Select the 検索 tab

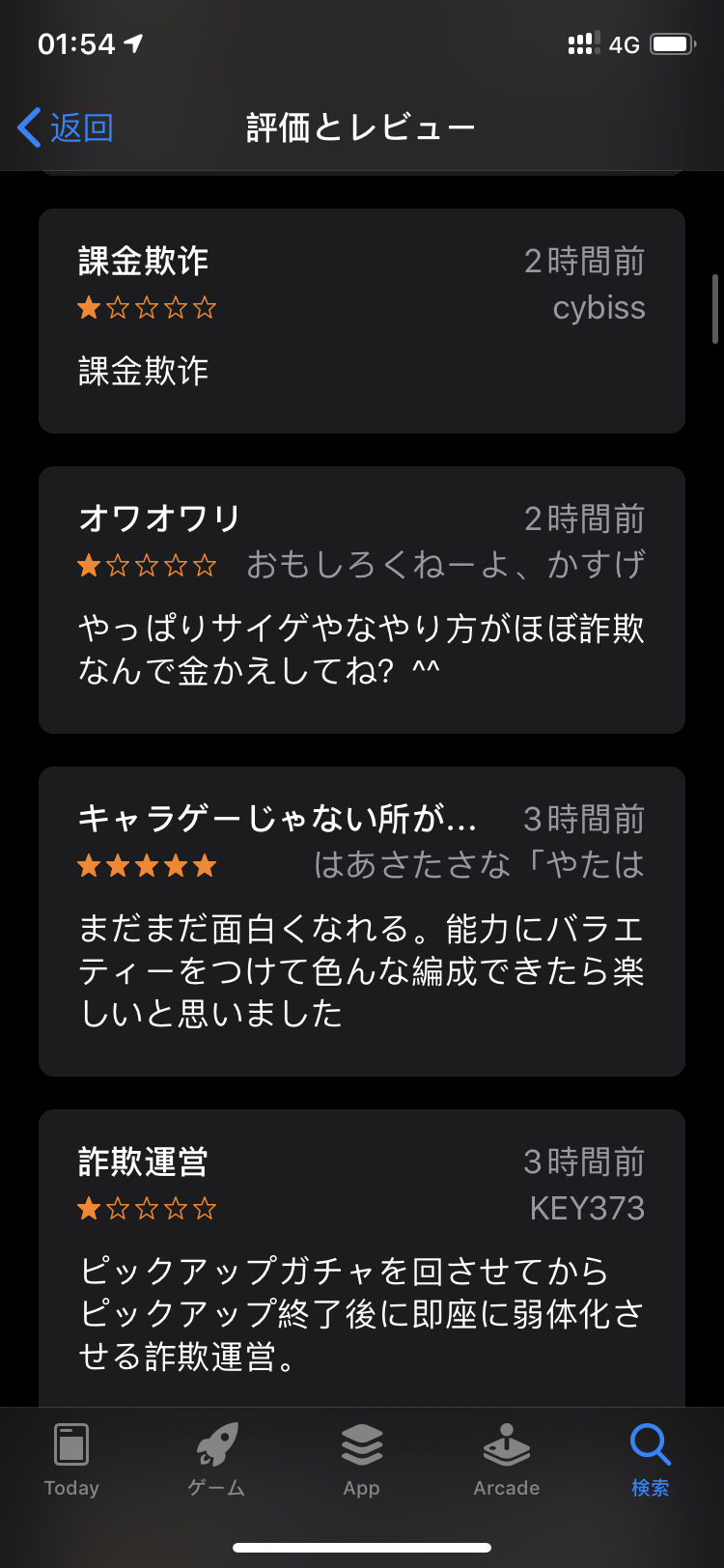pyautogui.click(x=651, y=1460)
